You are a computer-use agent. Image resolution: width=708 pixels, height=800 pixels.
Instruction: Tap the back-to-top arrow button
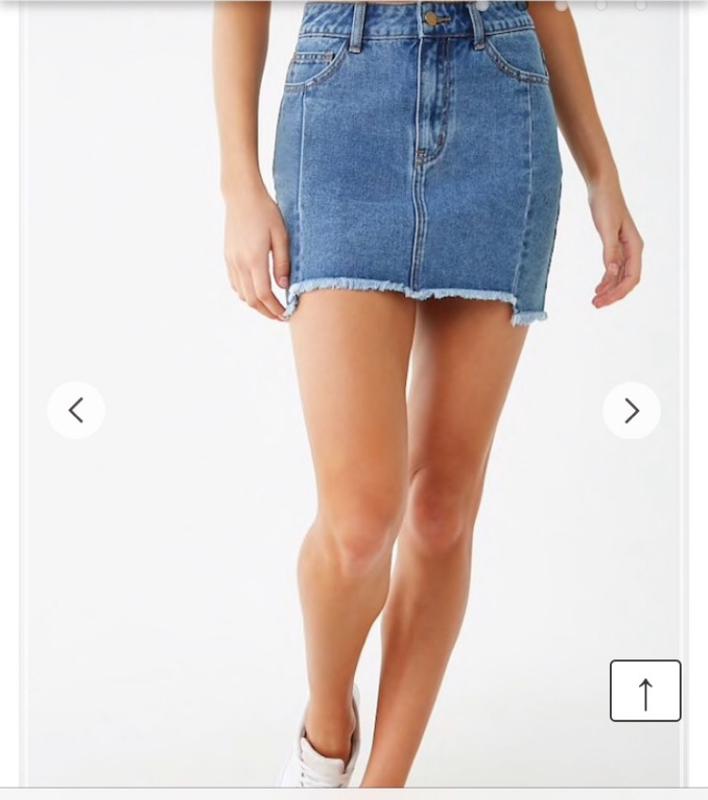click(x=645, y=691)
